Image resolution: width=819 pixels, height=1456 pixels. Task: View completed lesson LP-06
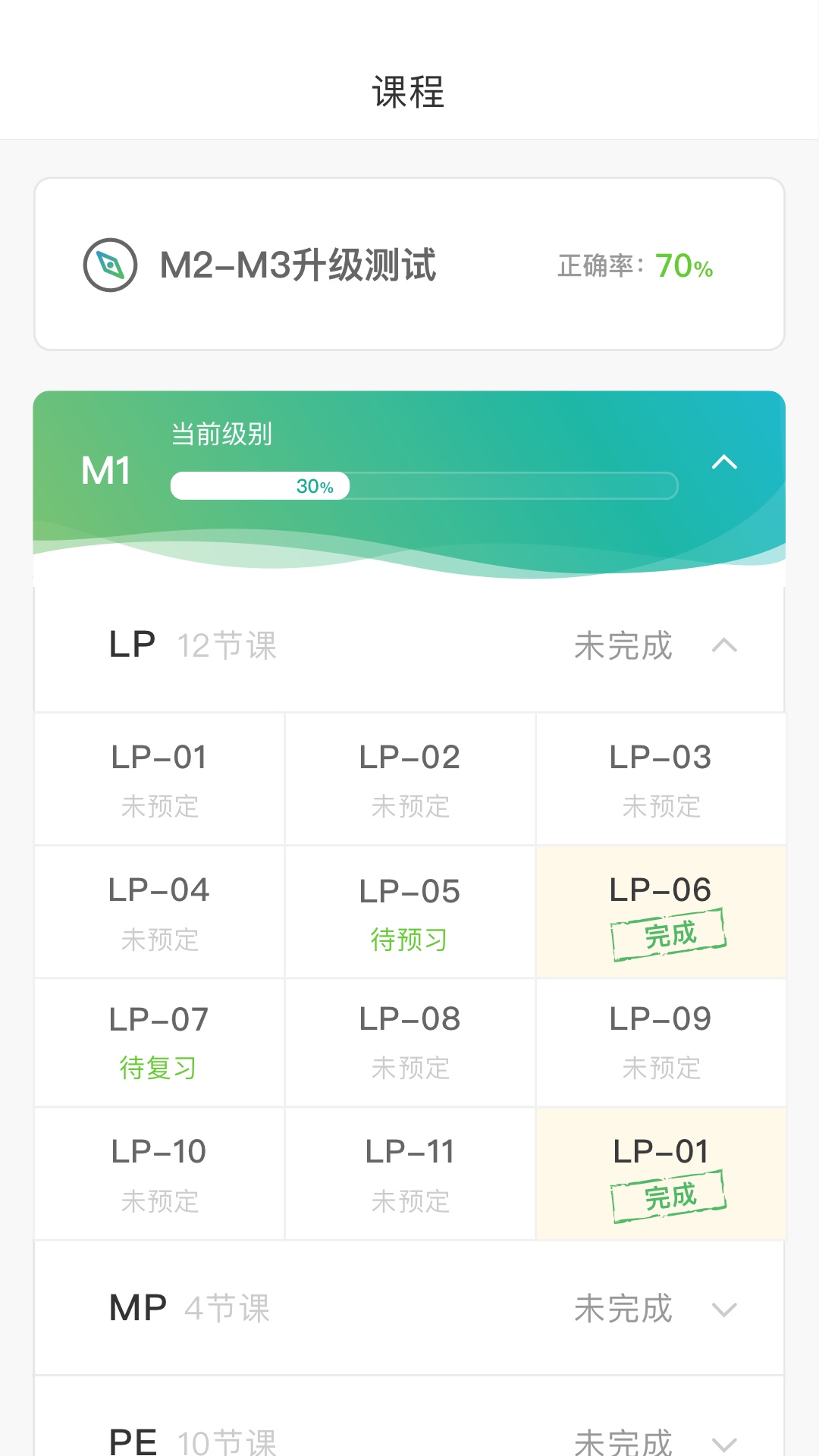(661, 912)
